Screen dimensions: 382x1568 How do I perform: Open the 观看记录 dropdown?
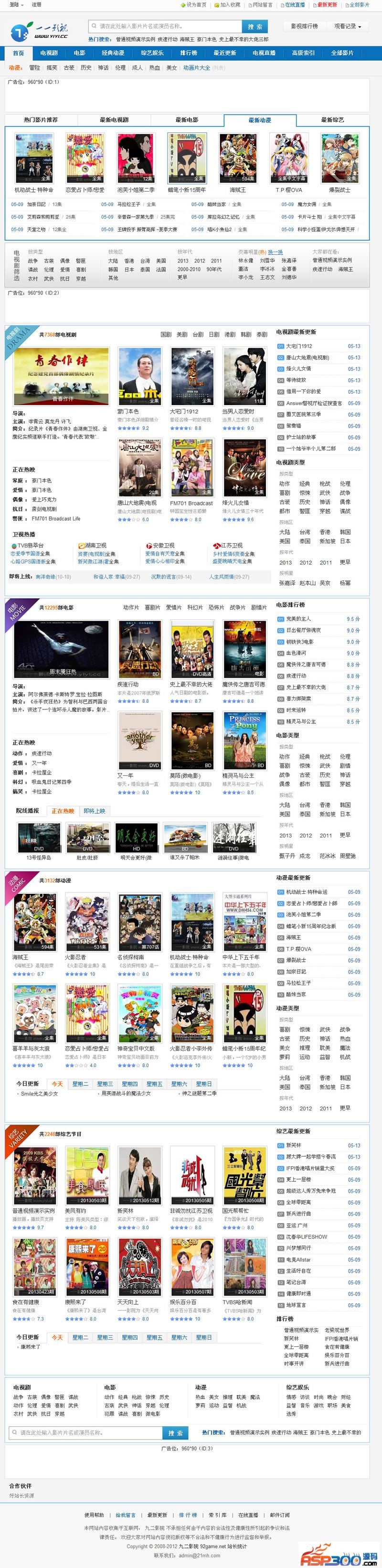347,26
